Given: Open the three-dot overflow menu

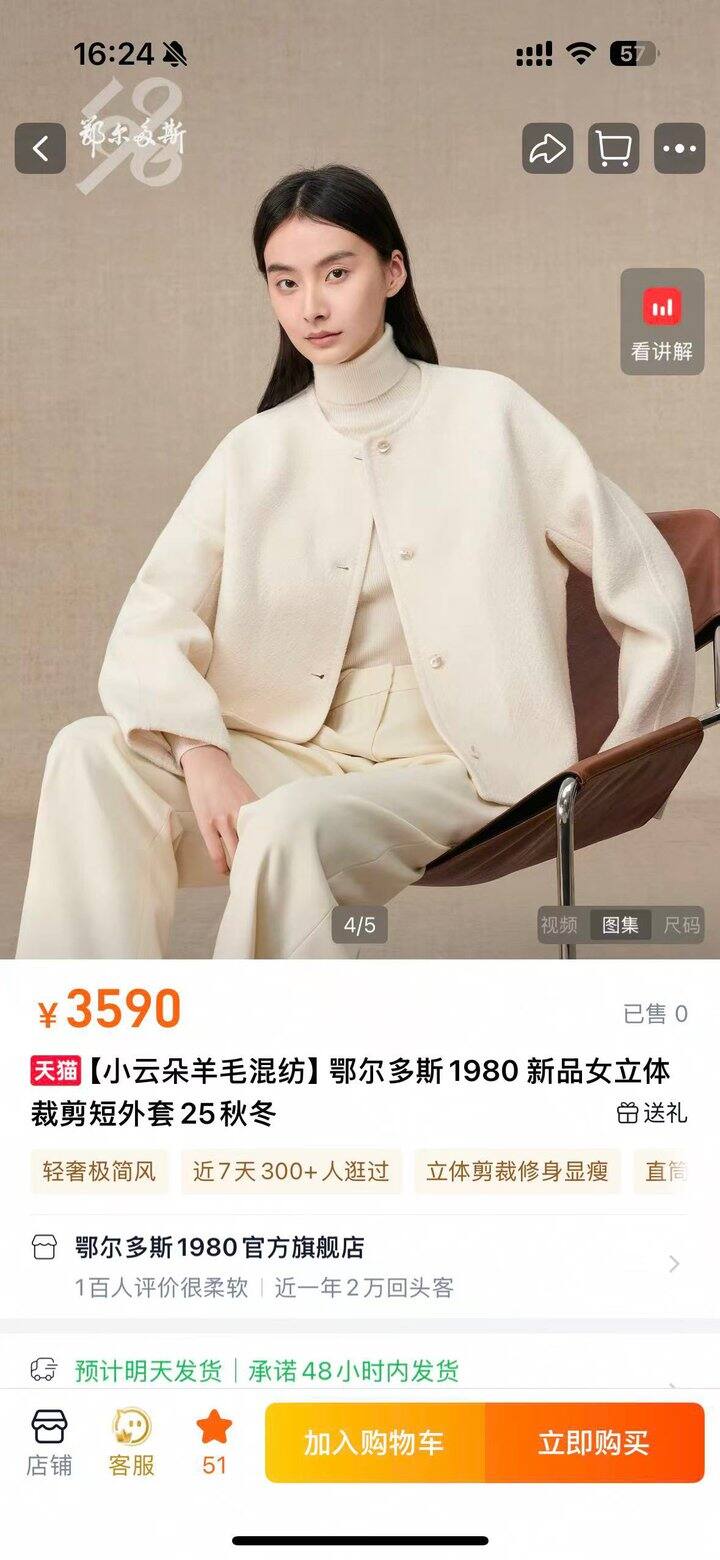Looking at the screenshot, I should click(x=679, y=149).
